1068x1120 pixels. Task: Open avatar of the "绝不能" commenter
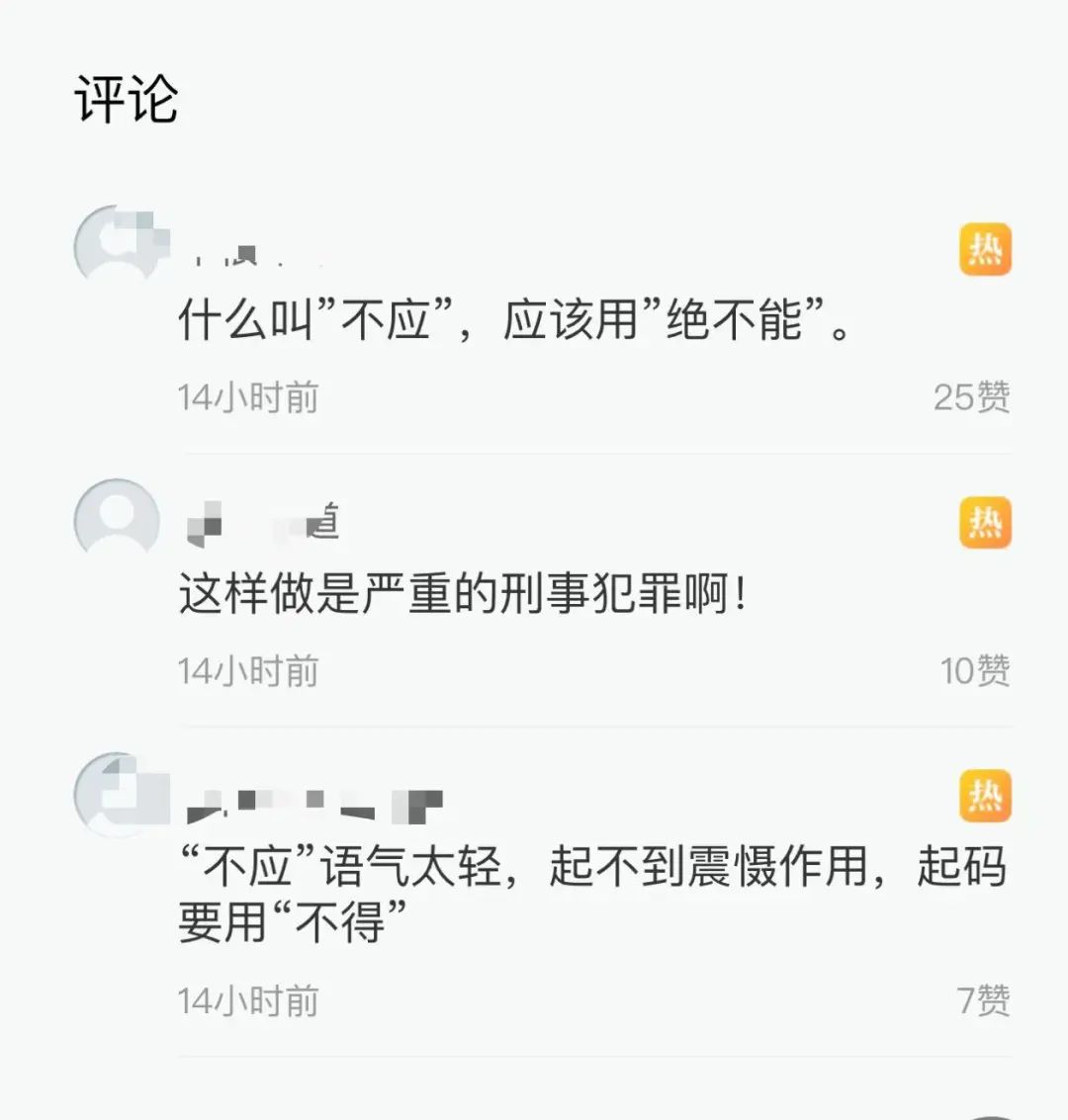click(118, 244)
